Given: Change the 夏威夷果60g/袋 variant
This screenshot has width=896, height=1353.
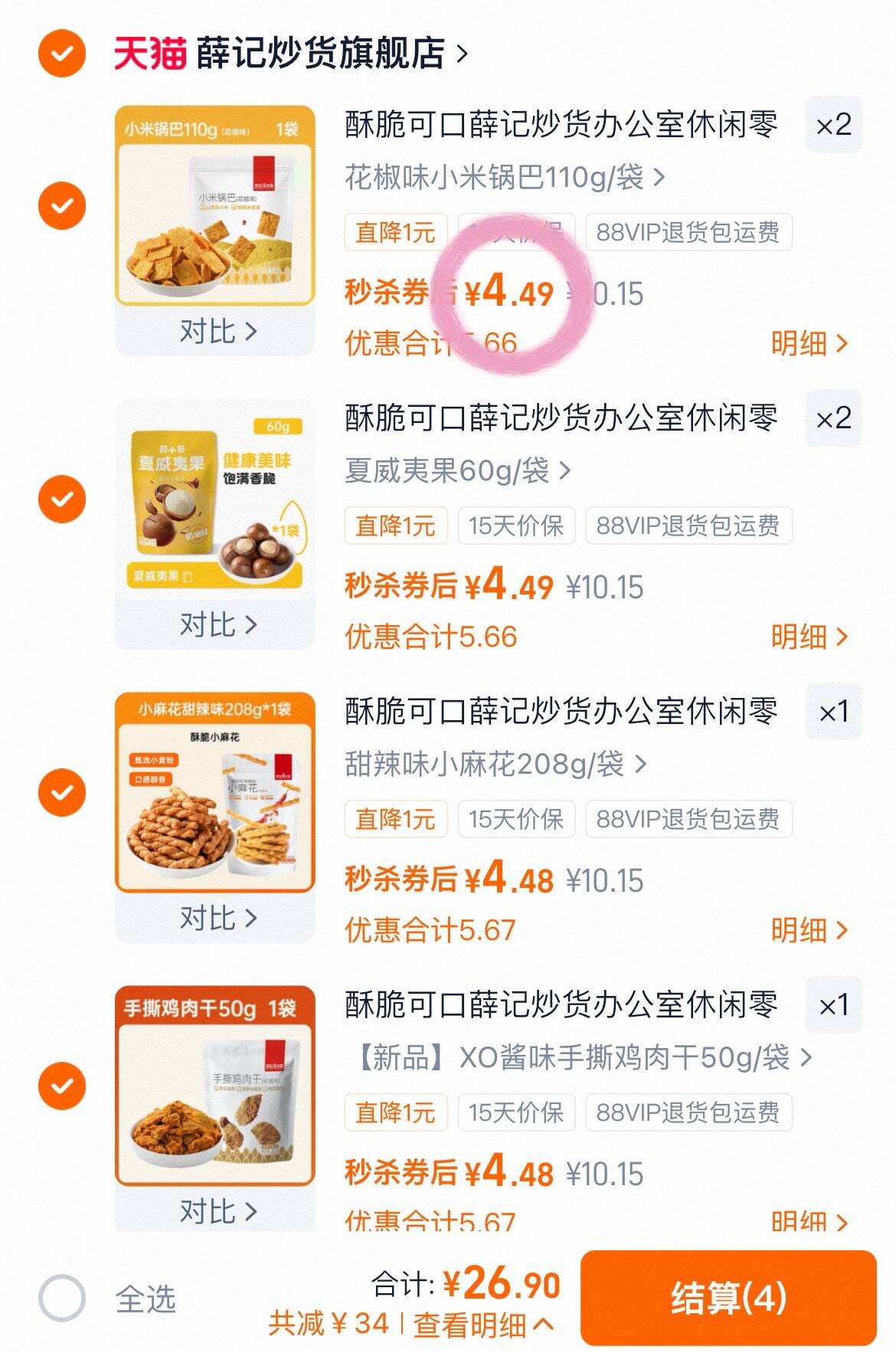Looking at the screenshot, I should 457,471.
